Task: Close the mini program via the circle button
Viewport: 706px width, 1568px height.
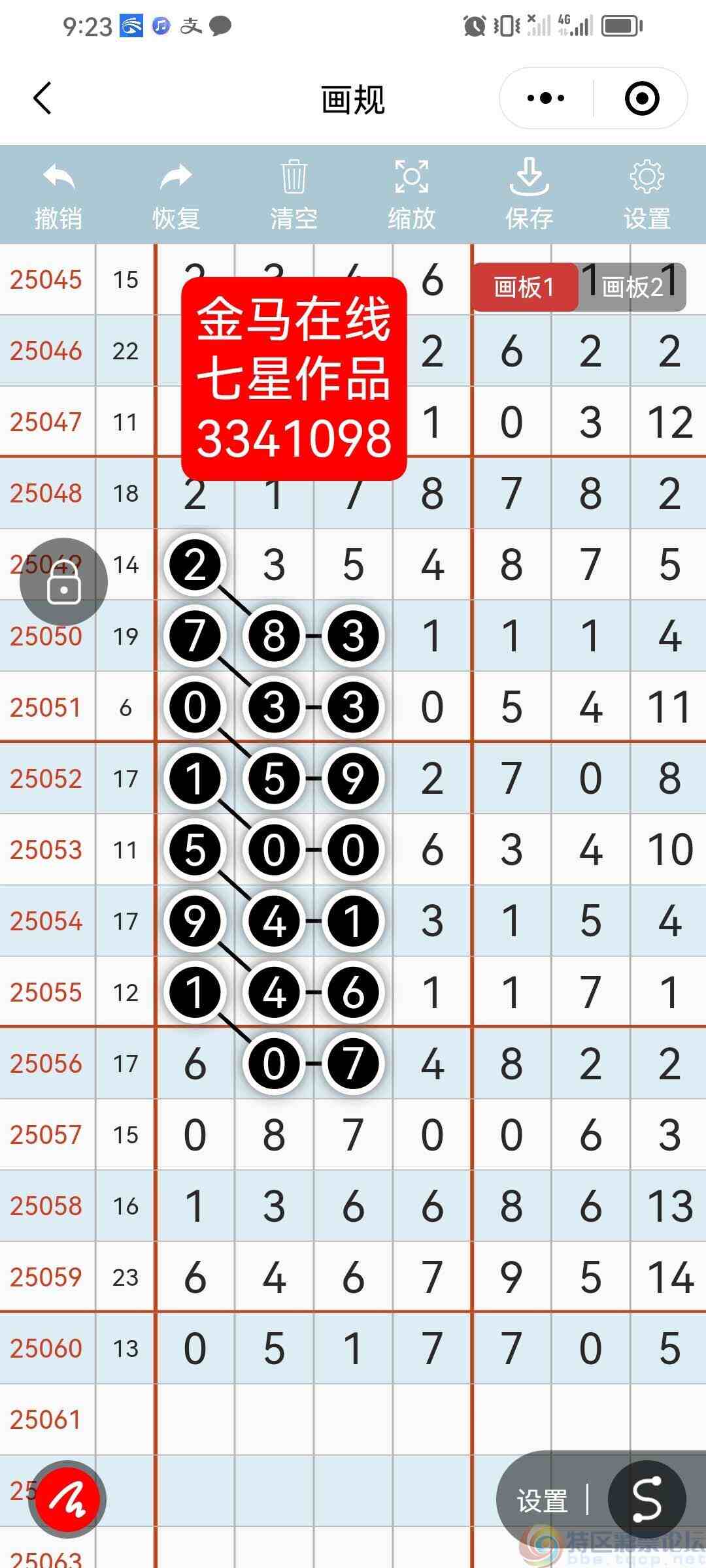Action: (x=641, y=99)
